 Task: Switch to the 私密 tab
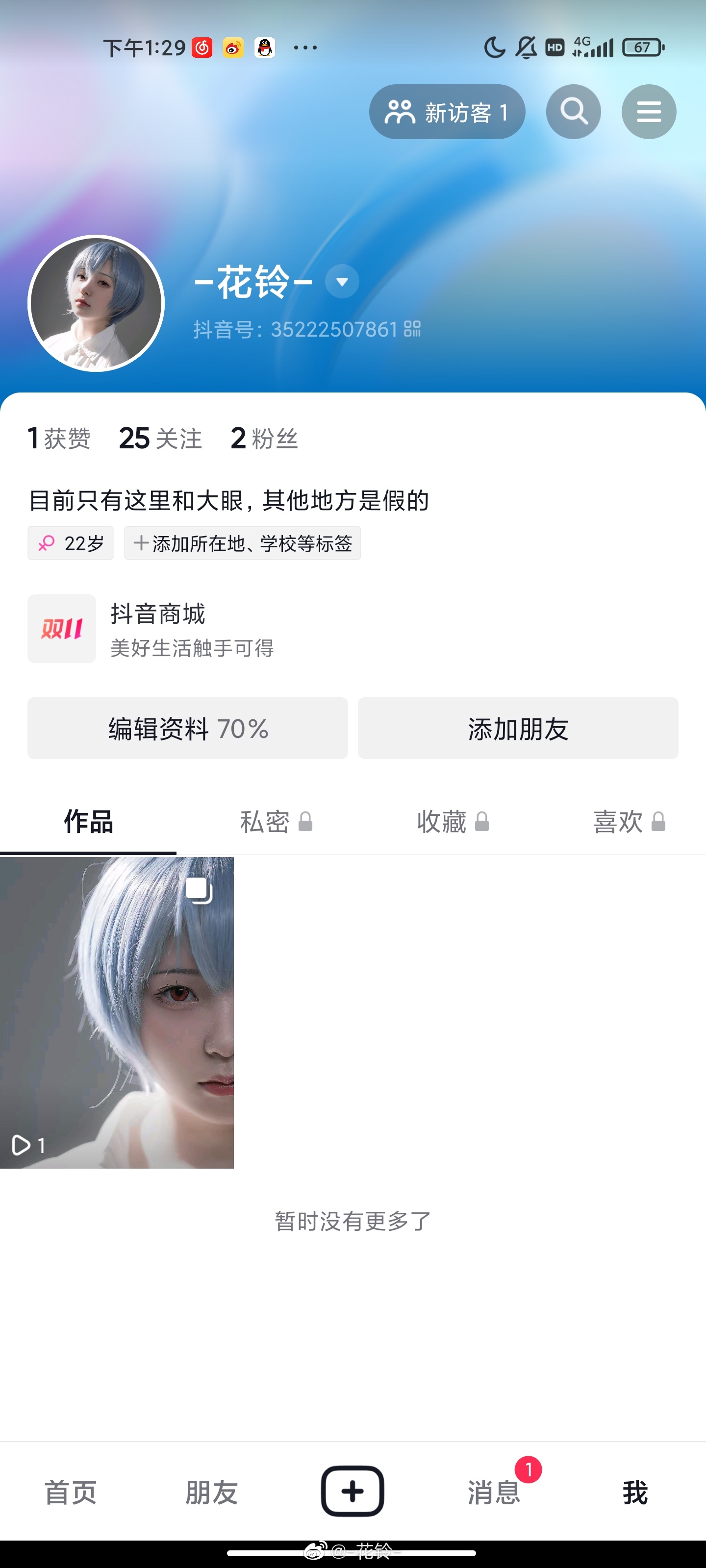(276, 822)
